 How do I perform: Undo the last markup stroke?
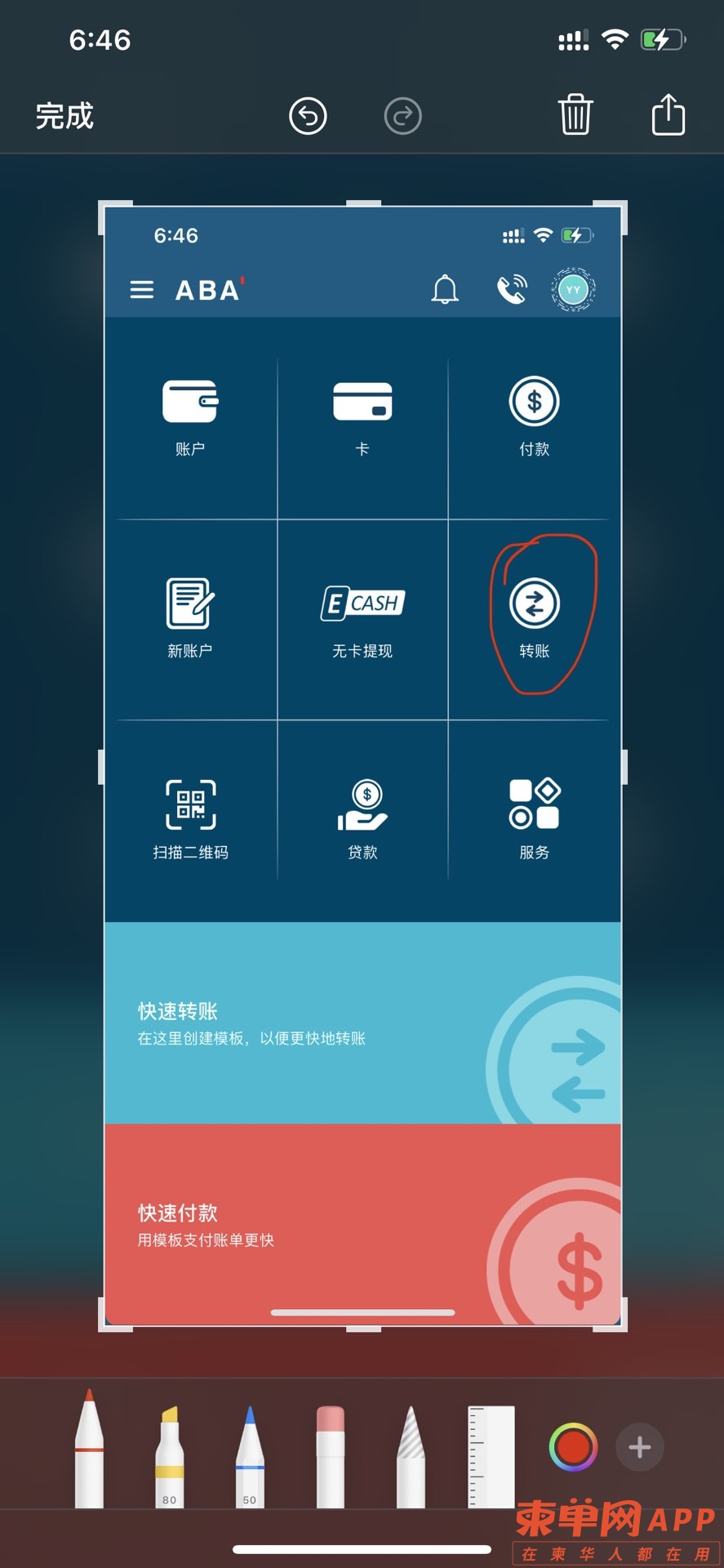308,116
